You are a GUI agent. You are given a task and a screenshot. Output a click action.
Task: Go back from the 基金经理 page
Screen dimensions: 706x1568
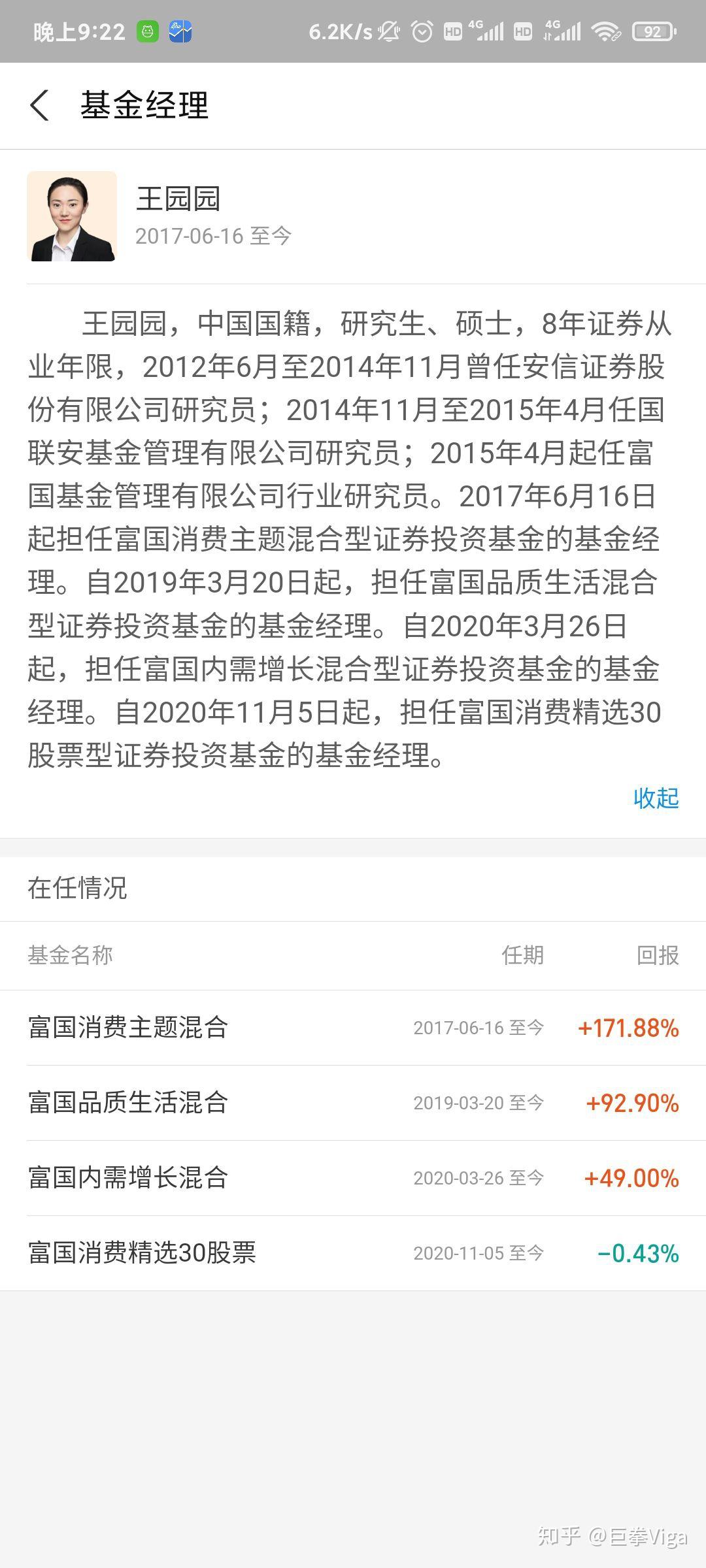(x=39, y=105)
